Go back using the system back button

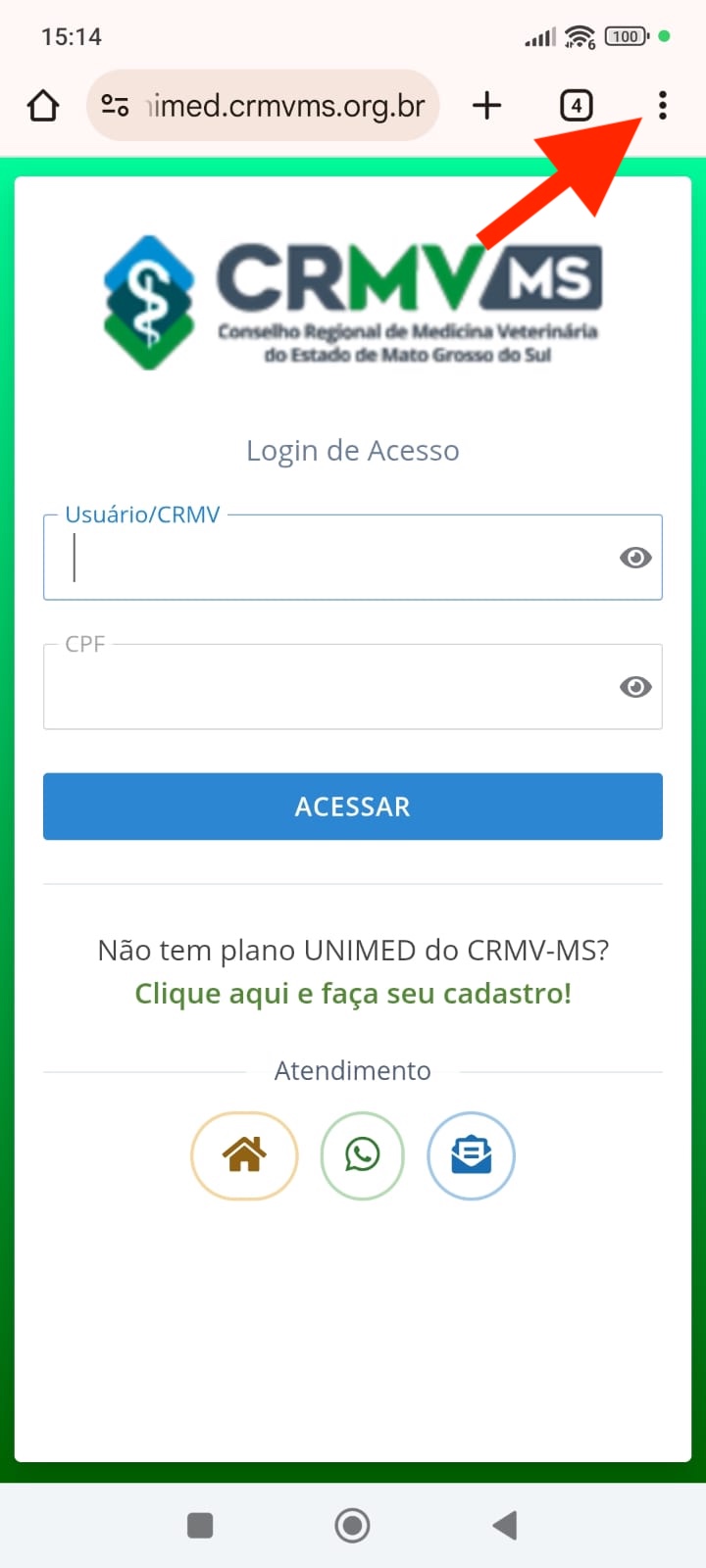[505, 1525]
